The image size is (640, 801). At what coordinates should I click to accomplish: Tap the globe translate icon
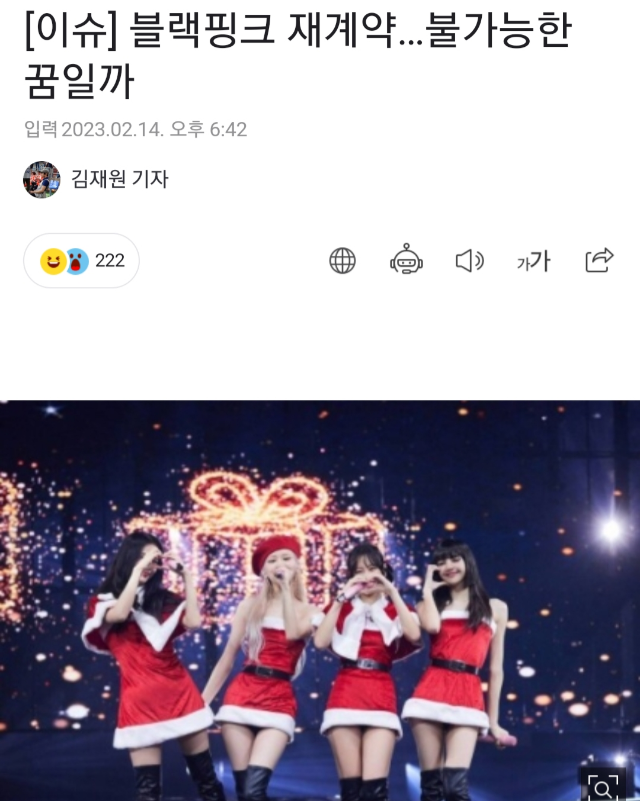tap(342, 261)
